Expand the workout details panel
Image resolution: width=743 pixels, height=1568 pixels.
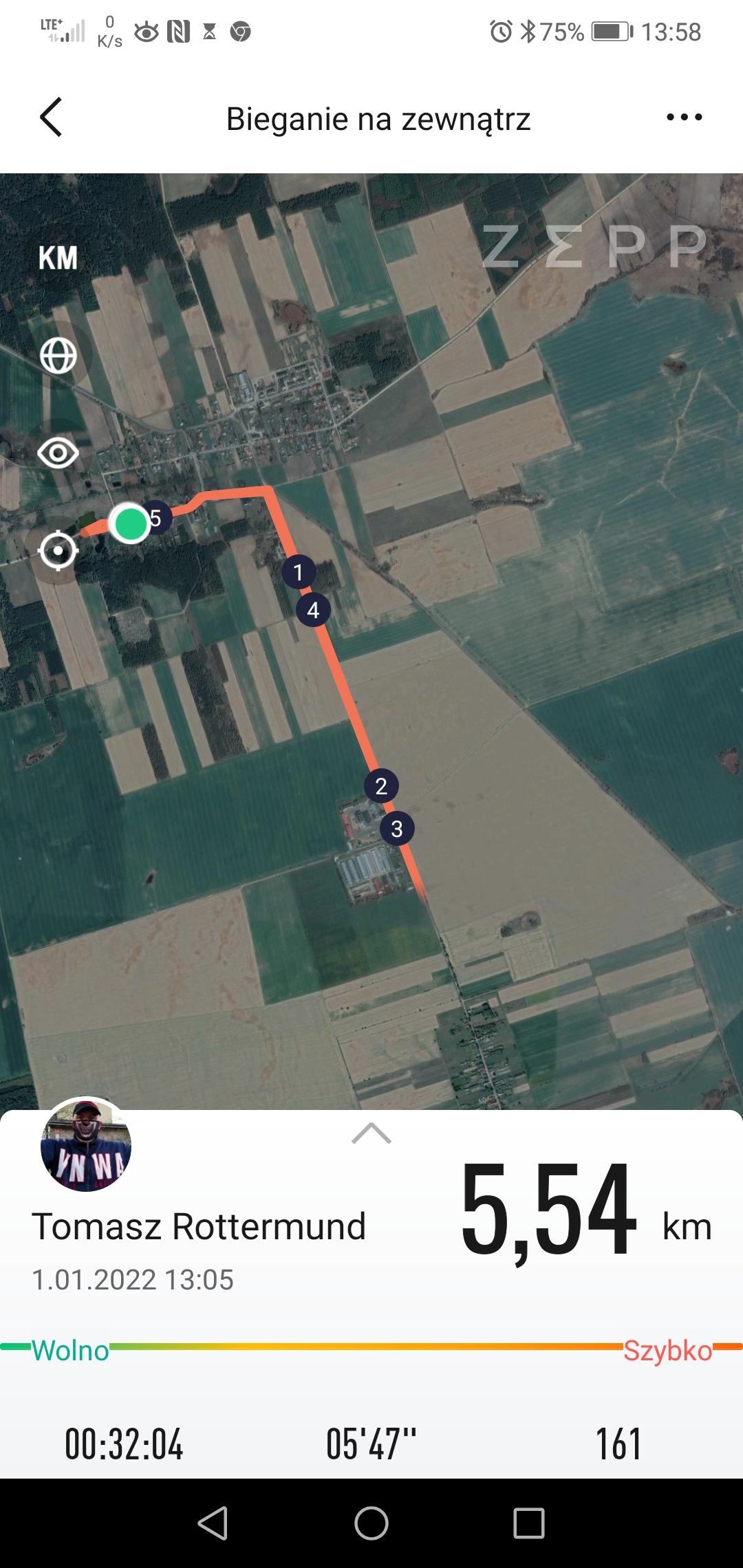(371, 1133)
